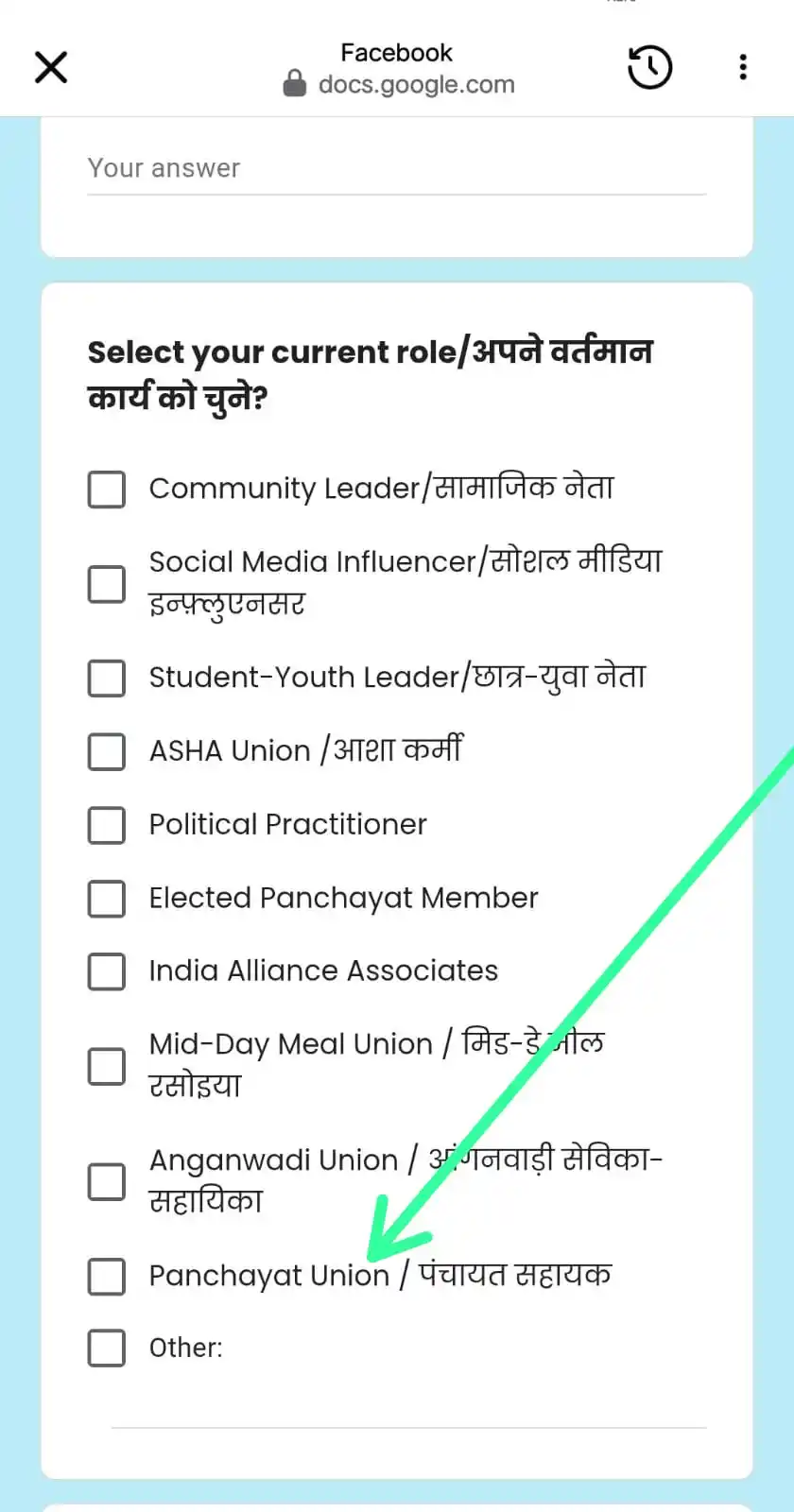Check the Panchayat Union option

[107, 1276]
